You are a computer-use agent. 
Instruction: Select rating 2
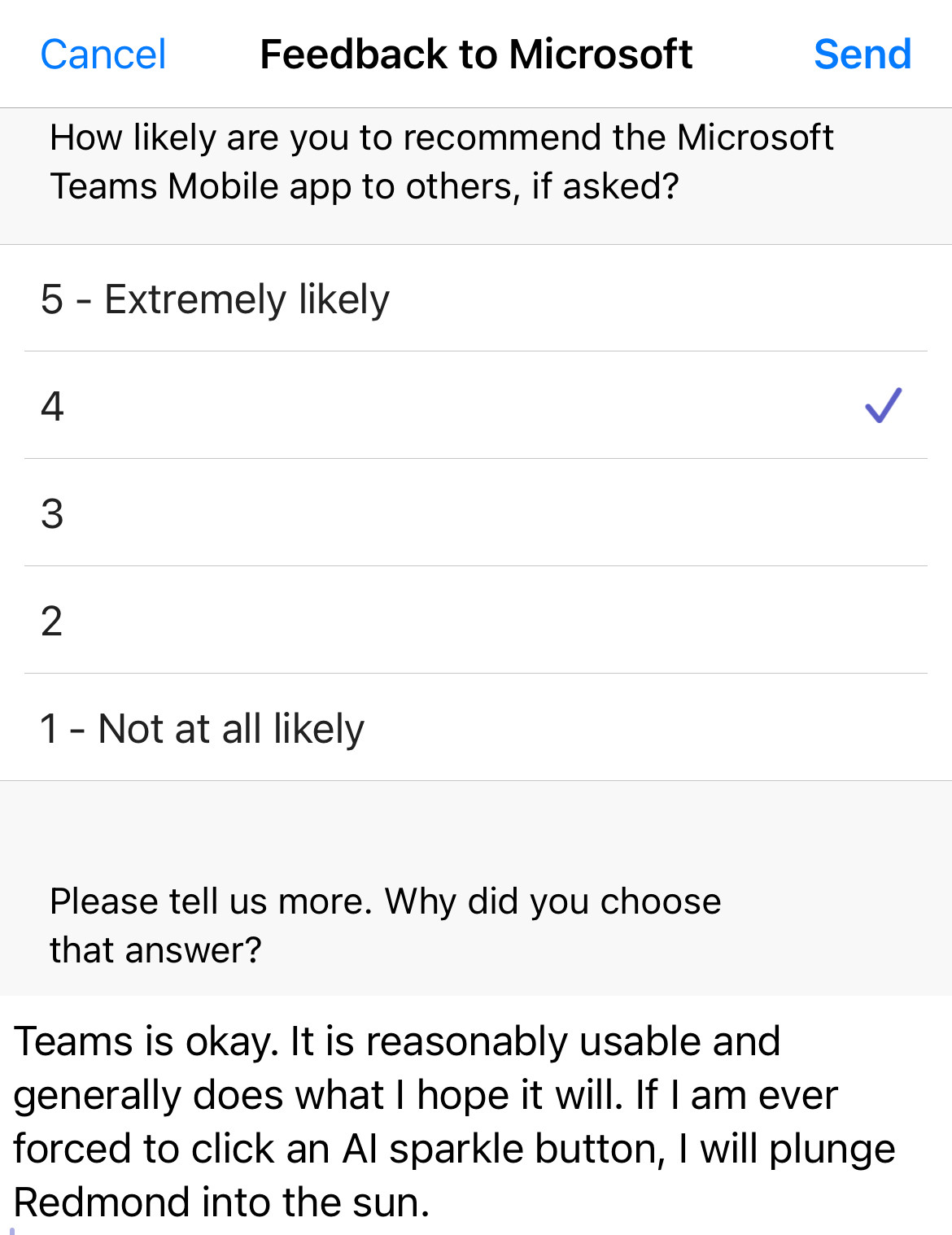click(x=476, y=621)
